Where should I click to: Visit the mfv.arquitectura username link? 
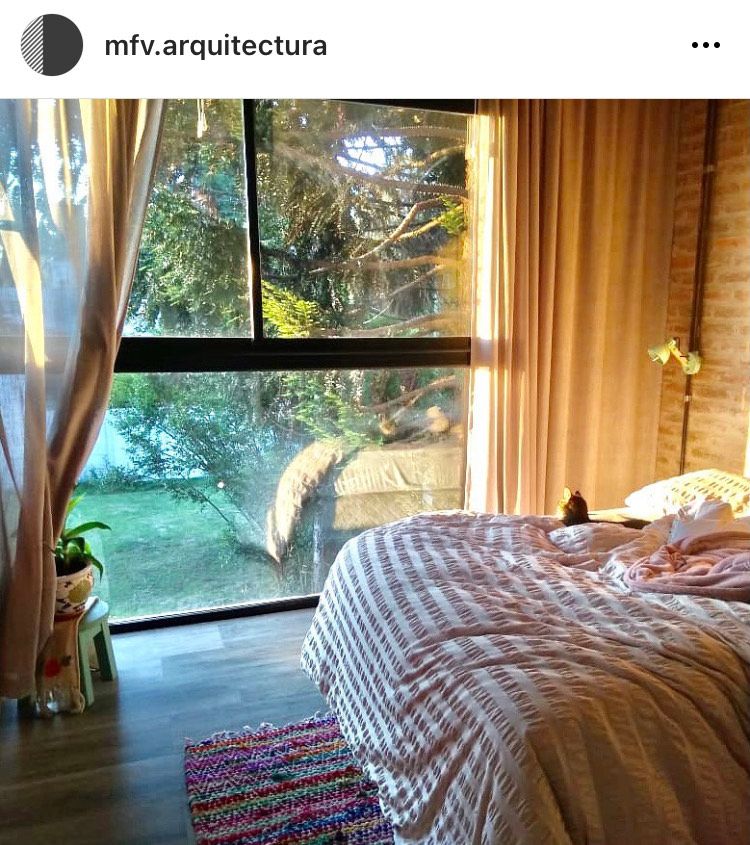point(215,46)
